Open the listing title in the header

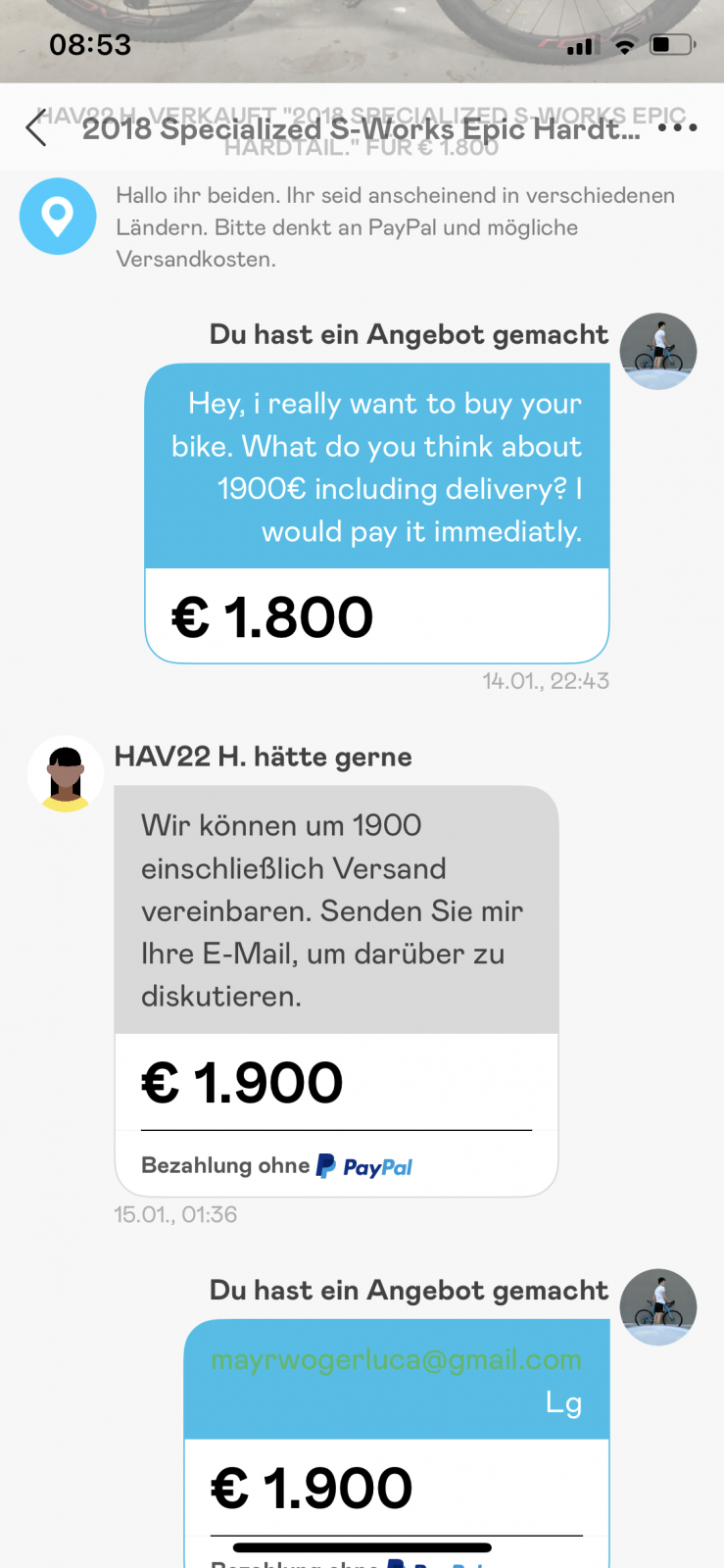[361, 129]
